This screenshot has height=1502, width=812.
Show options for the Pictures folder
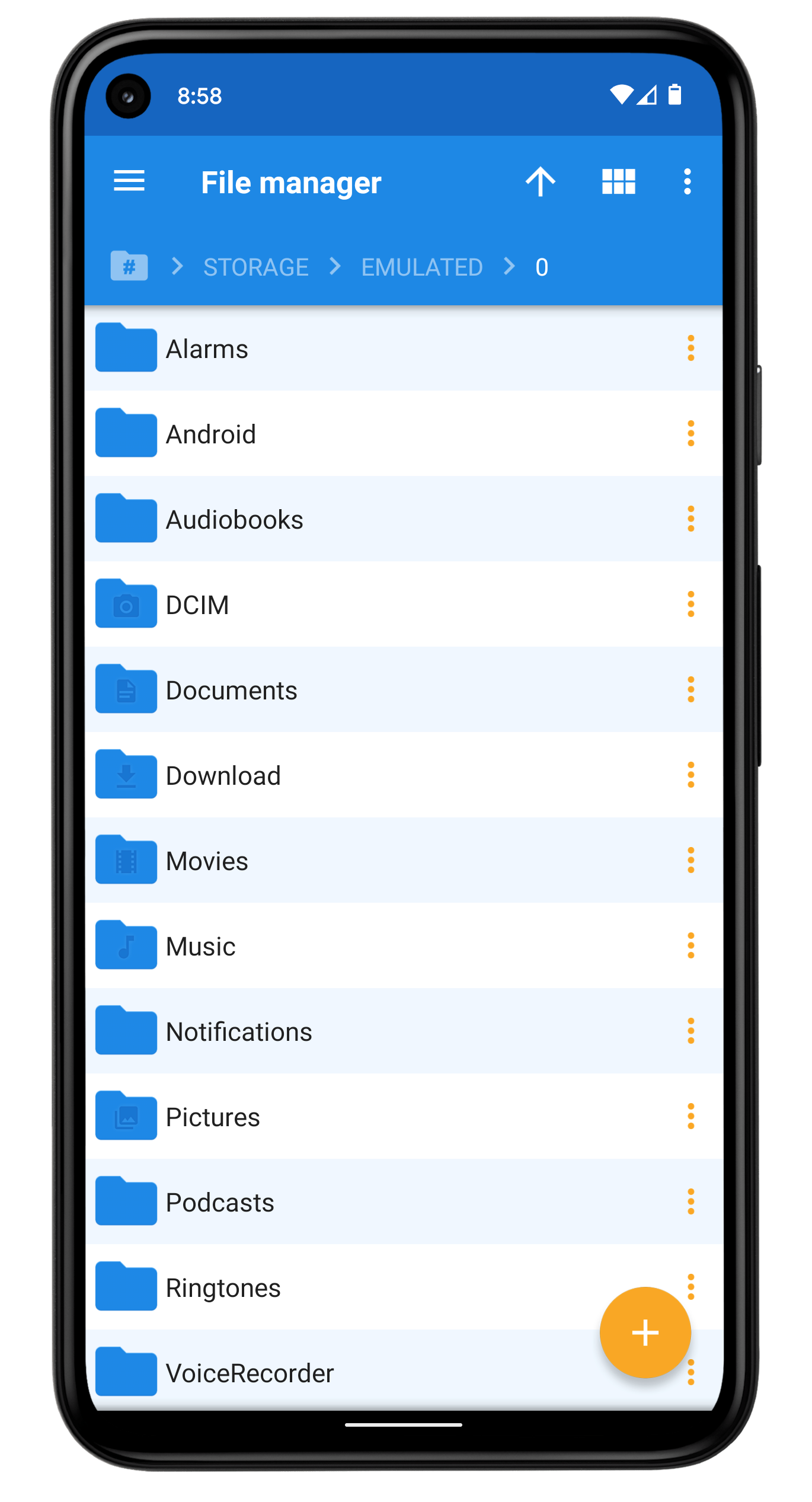[x=690, y=1117]
